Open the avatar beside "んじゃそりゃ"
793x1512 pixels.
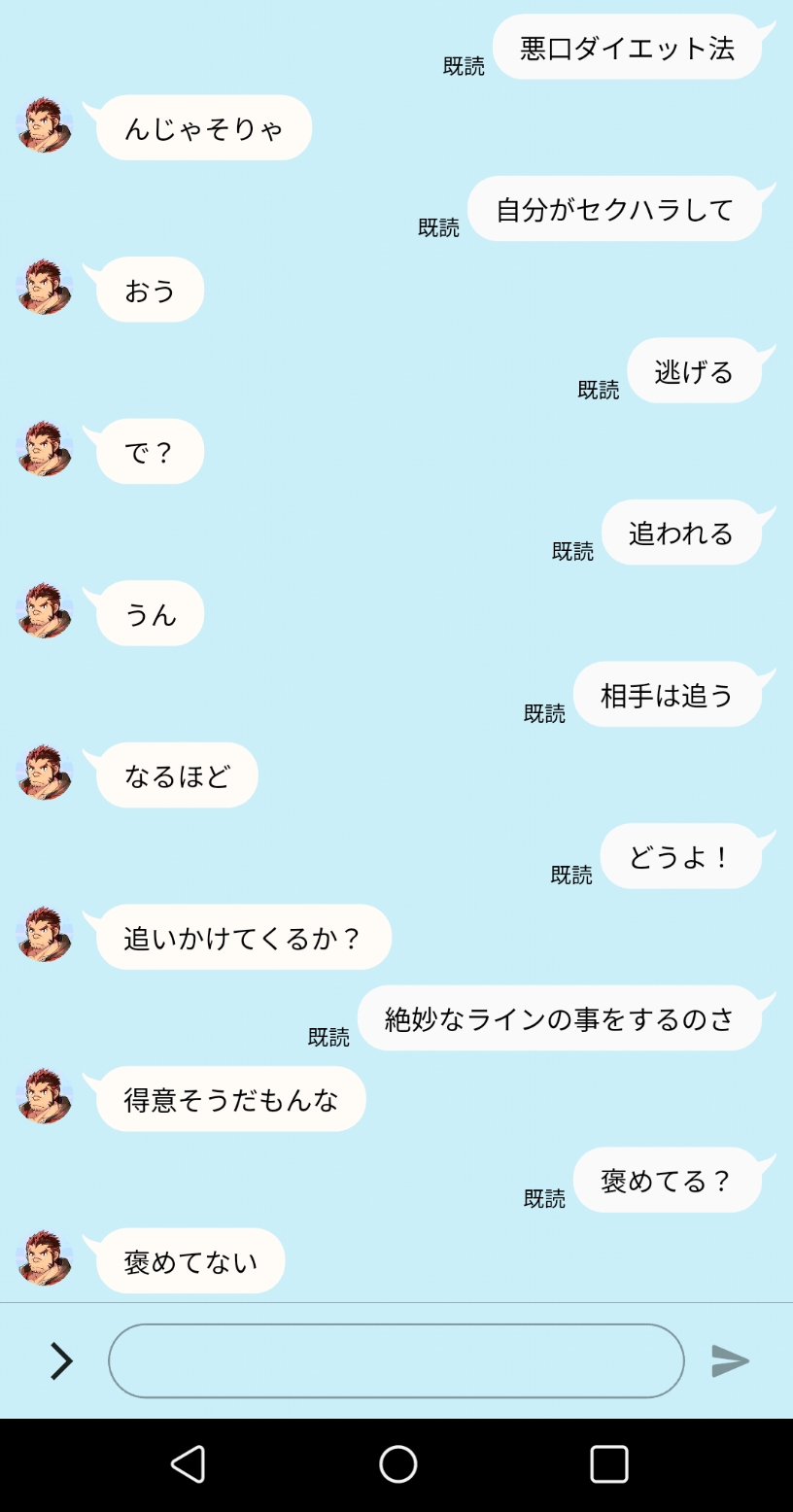[45, 125]
